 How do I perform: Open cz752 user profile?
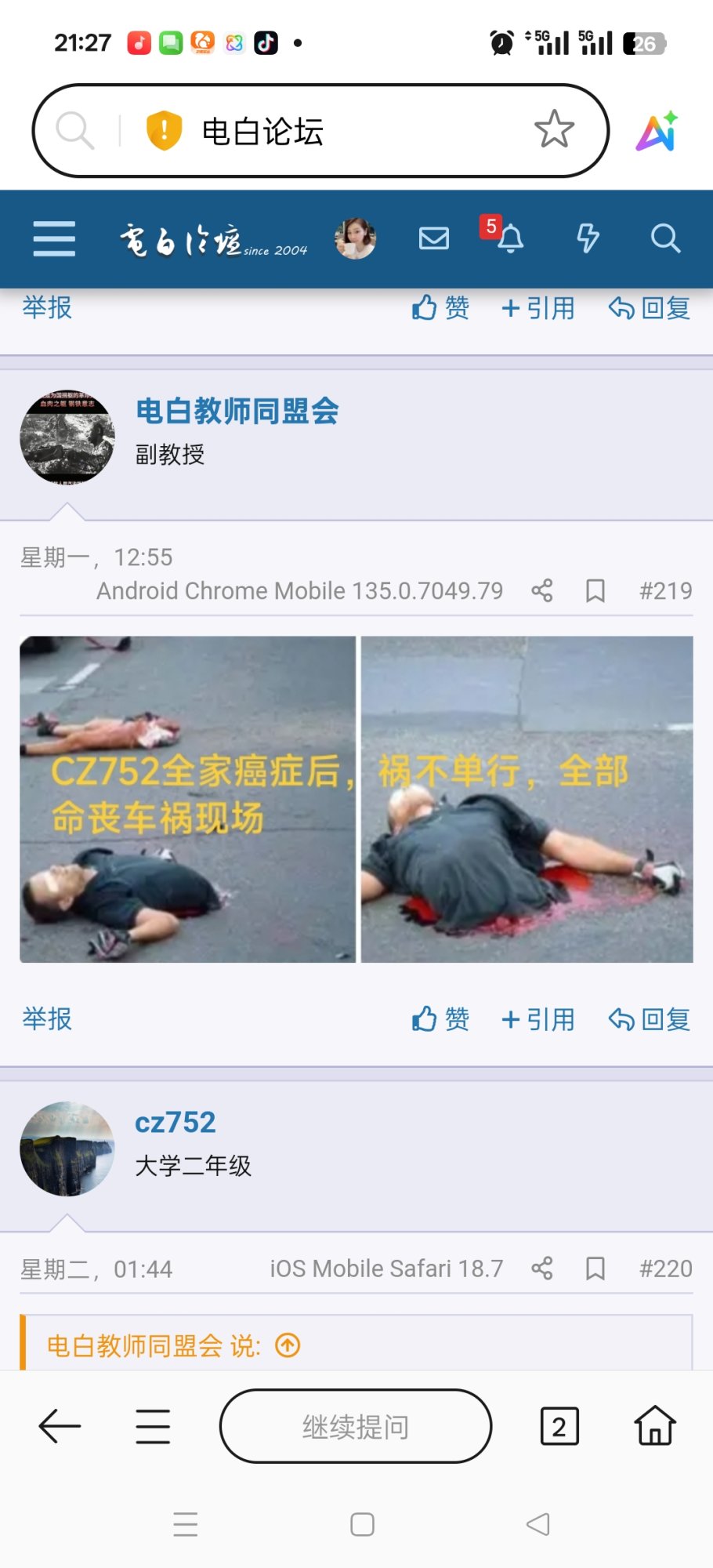tap(175, 1122)
